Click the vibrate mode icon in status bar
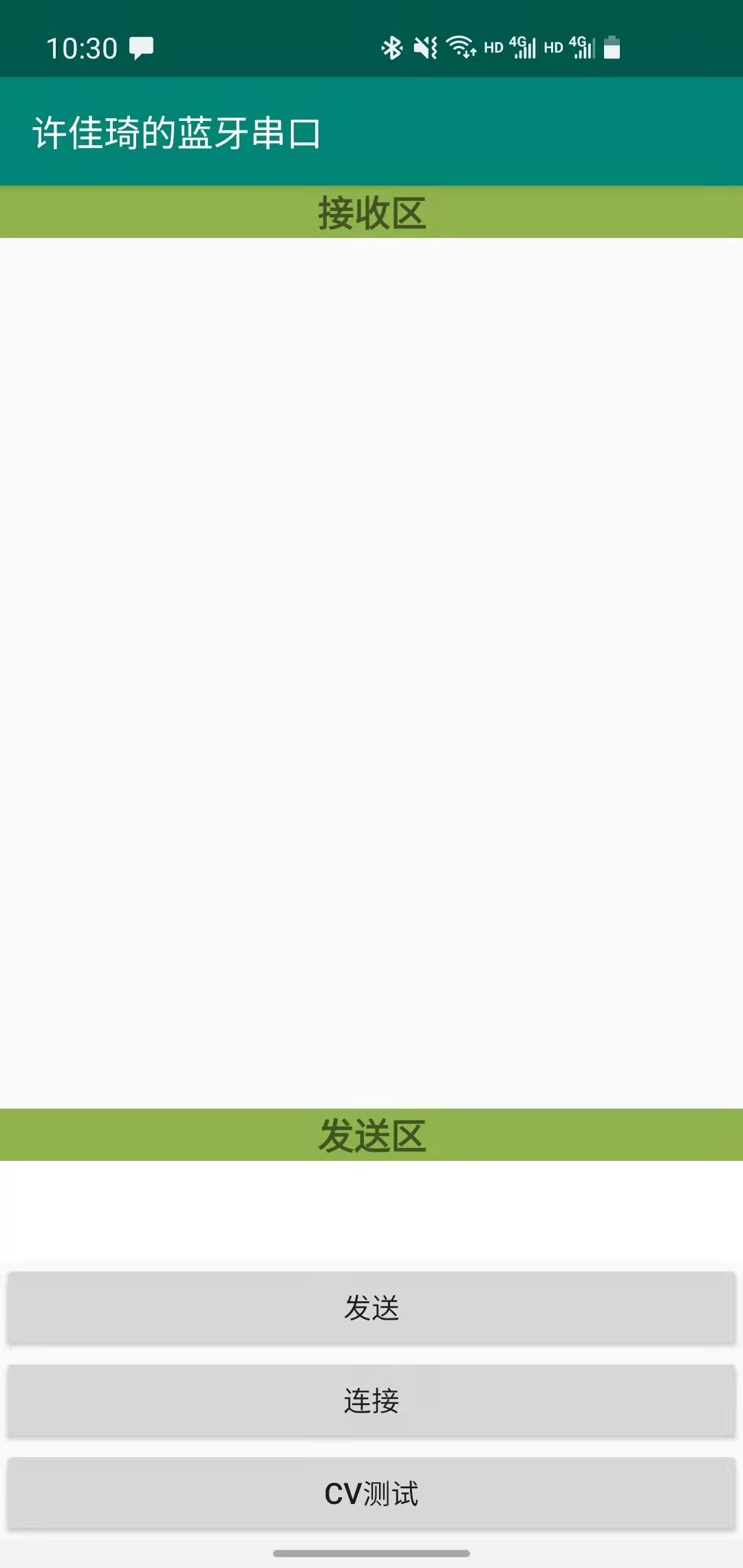The height and width of the screenshot is (1568, 743). tap(427, 46)
